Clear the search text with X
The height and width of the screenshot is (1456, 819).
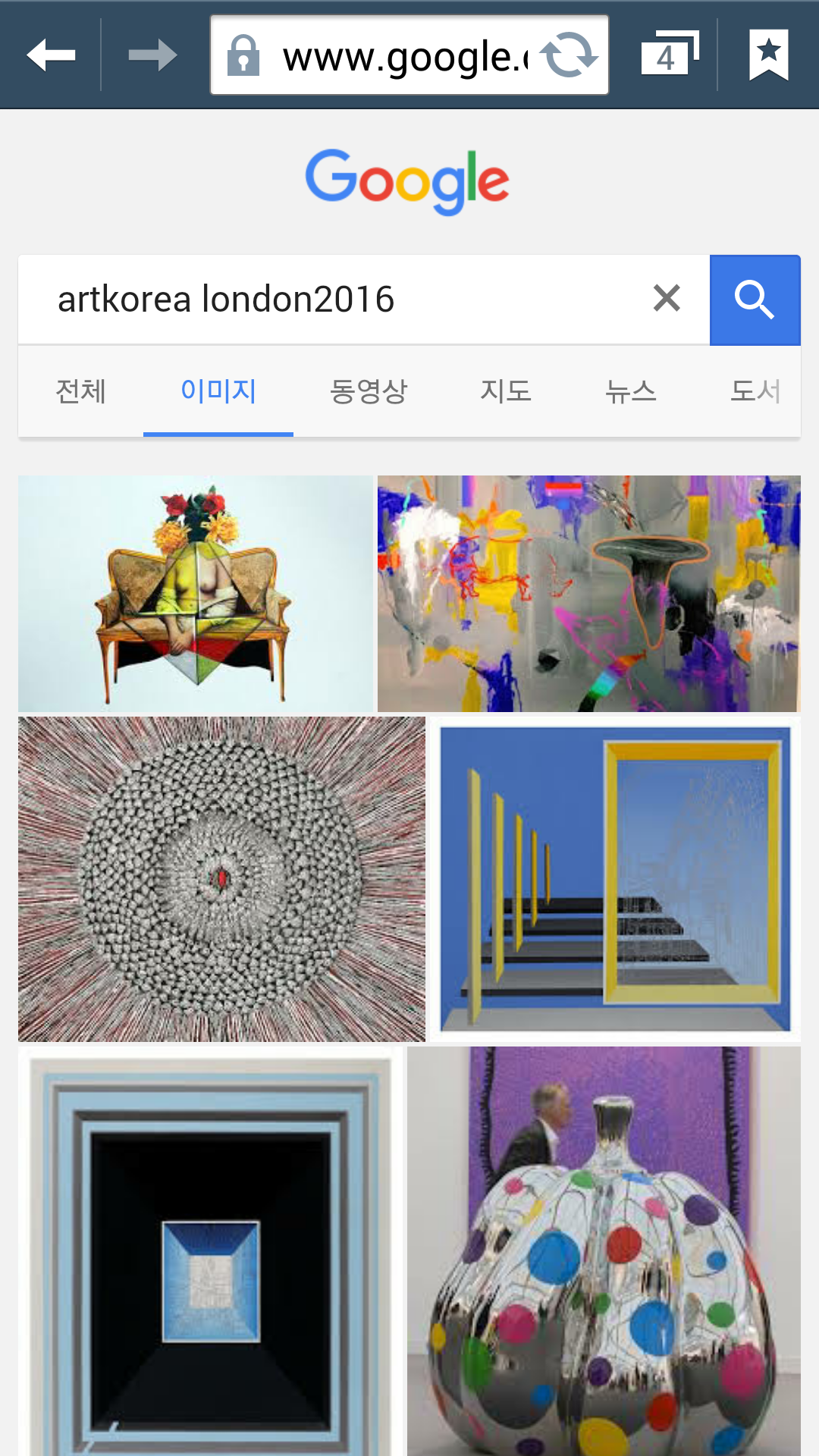667,299
